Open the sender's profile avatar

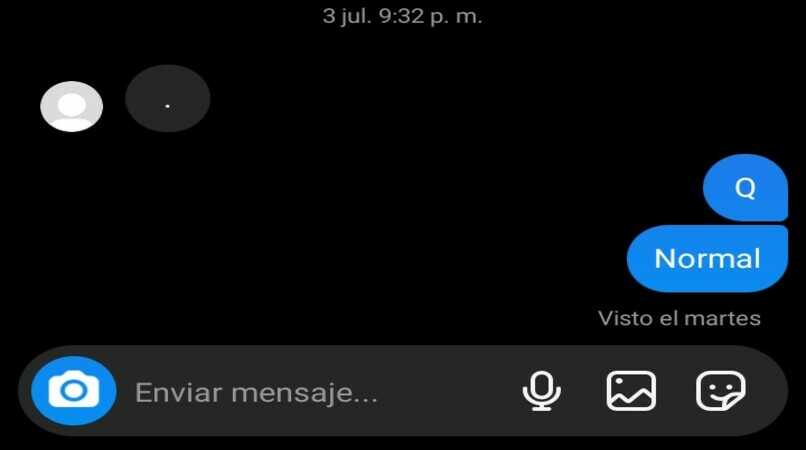pos(71,106)
